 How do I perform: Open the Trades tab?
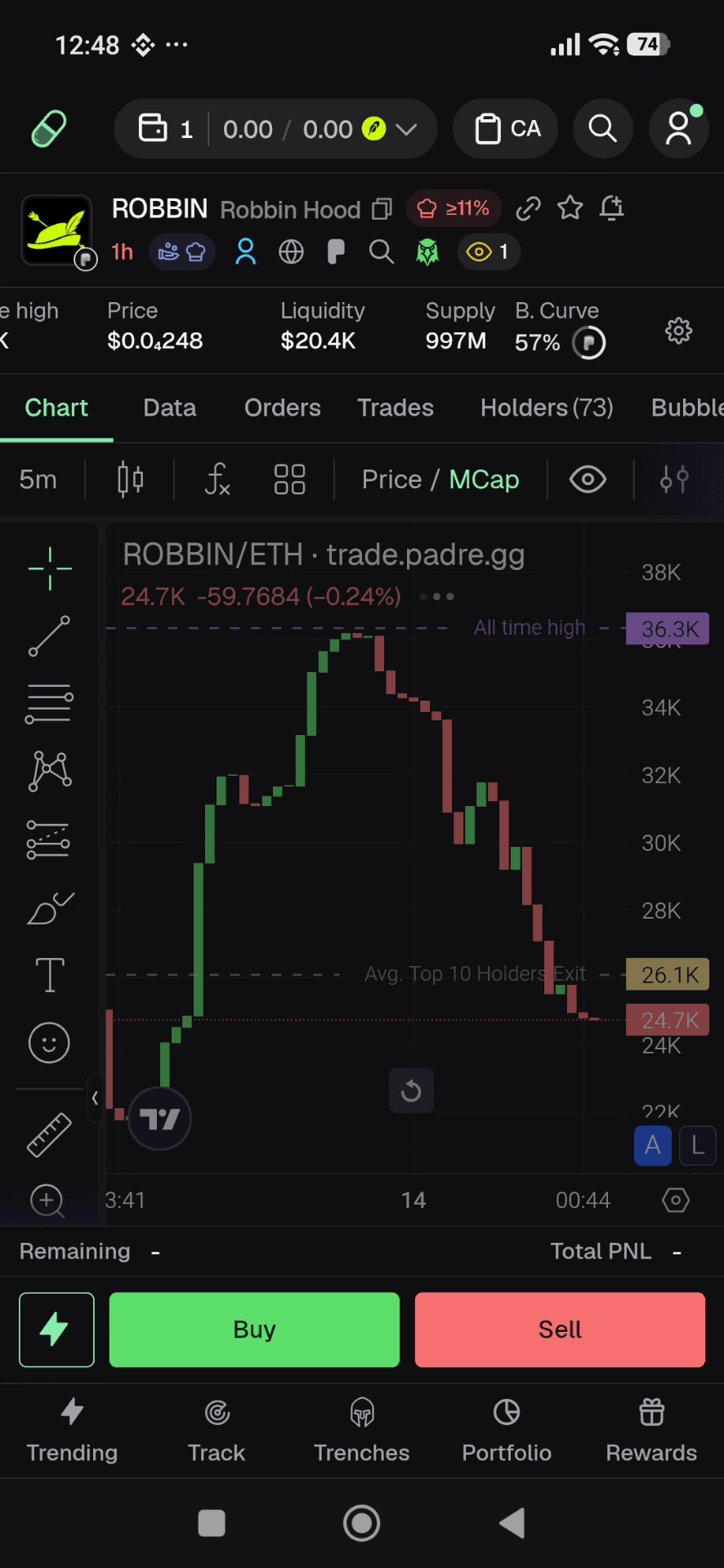[396, 408]
